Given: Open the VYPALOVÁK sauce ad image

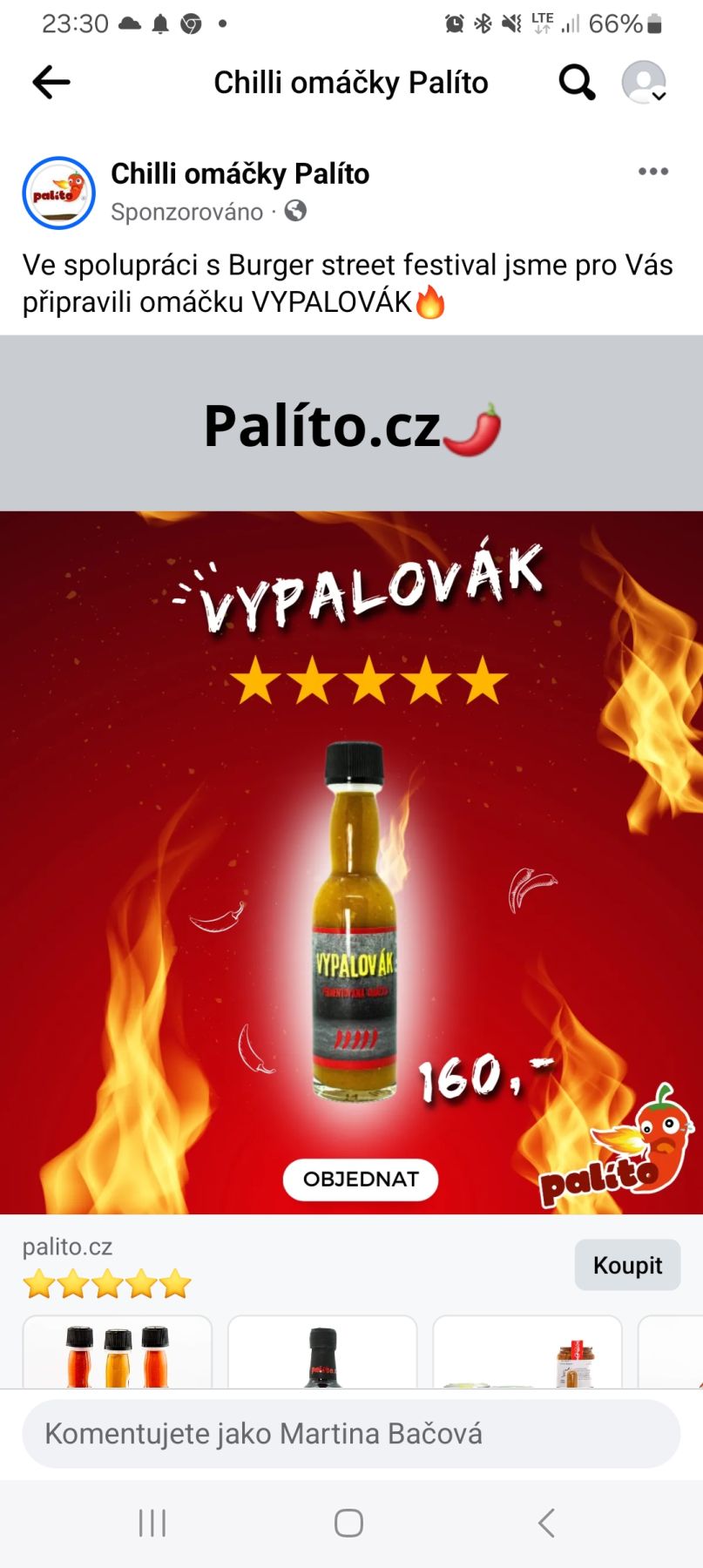Looking at the screenshot, I should point(351,861).
